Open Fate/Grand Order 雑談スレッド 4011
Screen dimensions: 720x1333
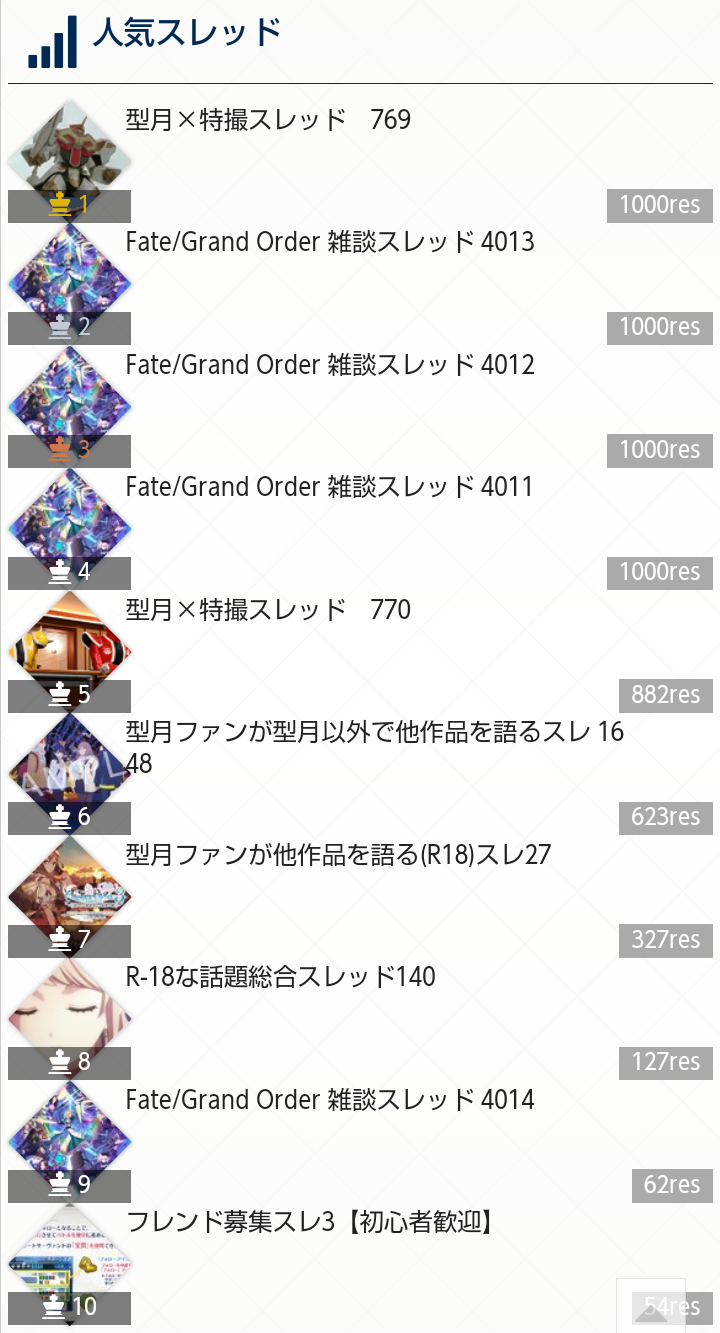click(330, 488)
